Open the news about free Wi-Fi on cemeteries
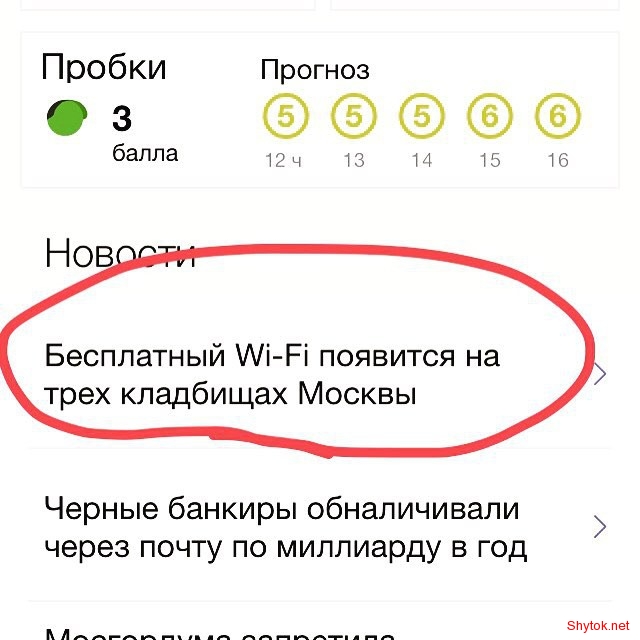640x640 pixels. click(x=272, y=374)
